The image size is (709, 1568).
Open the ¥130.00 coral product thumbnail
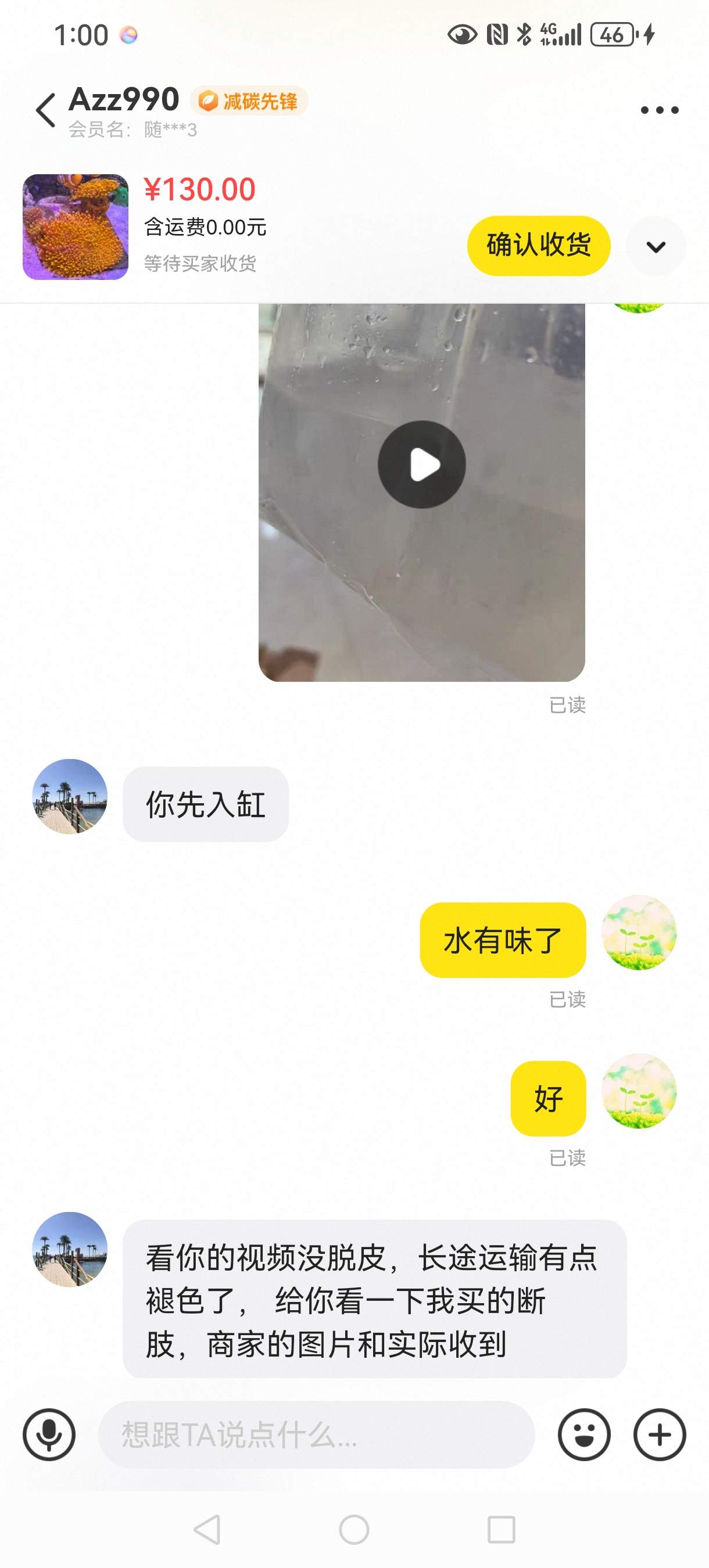point(76,227)
